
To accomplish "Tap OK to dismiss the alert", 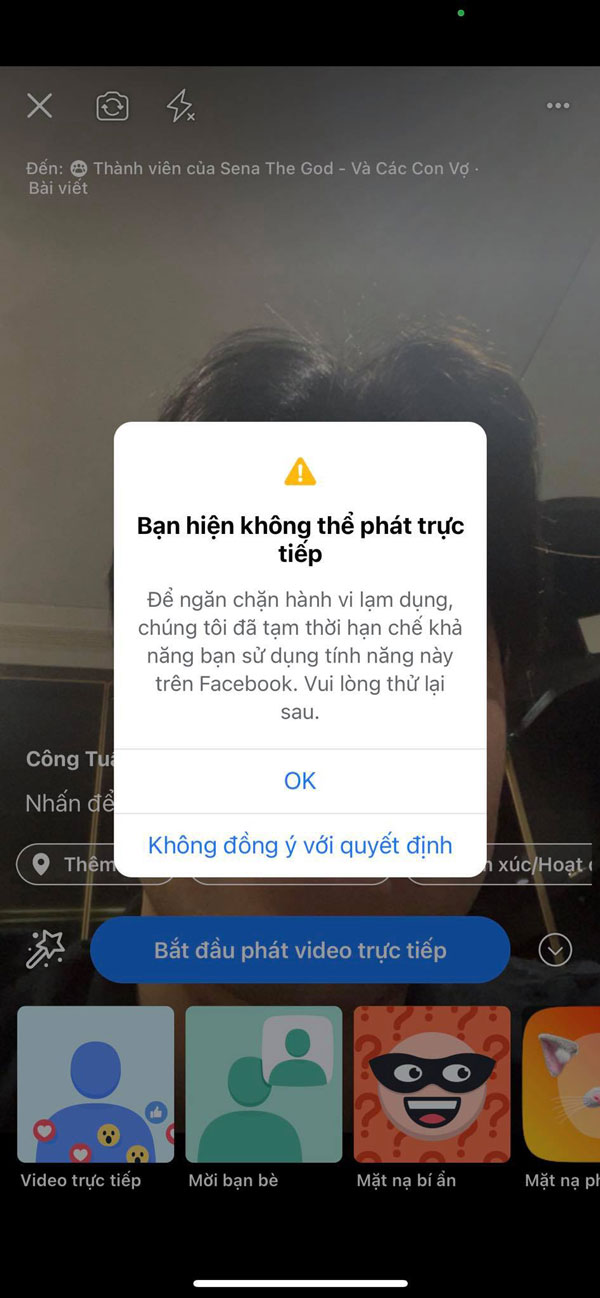I will coord(300,781).
